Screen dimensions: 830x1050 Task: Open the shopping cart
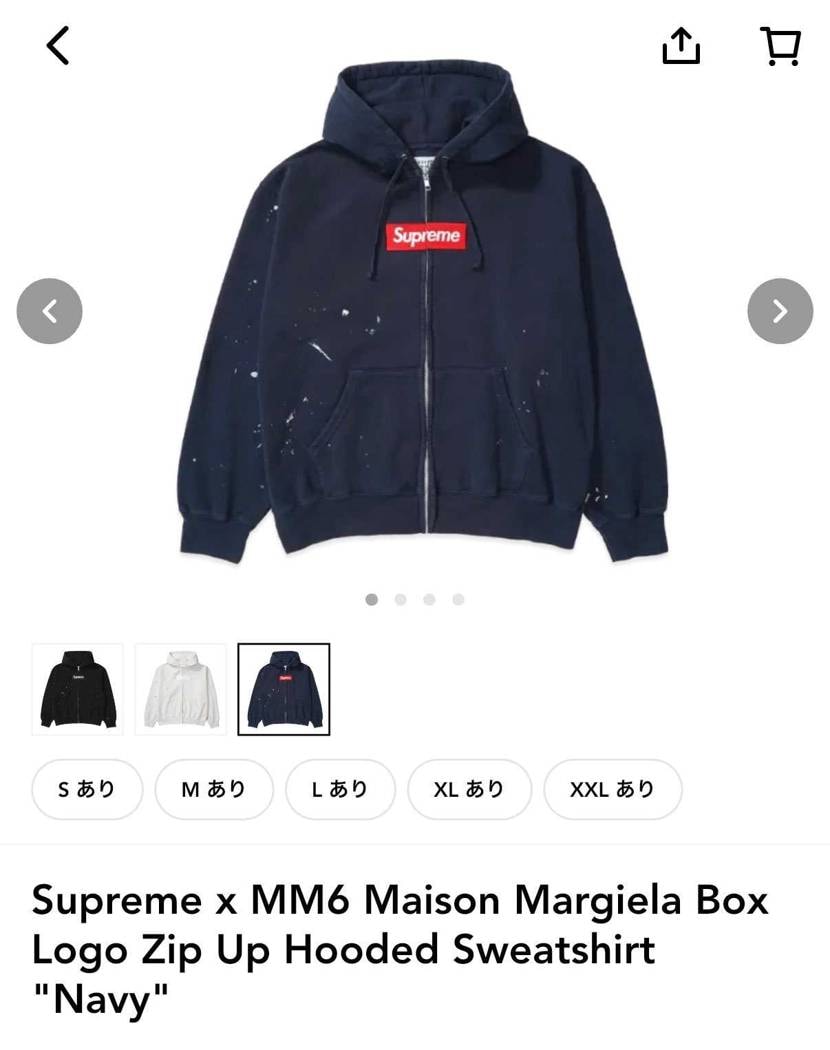(x=780, y=46)
